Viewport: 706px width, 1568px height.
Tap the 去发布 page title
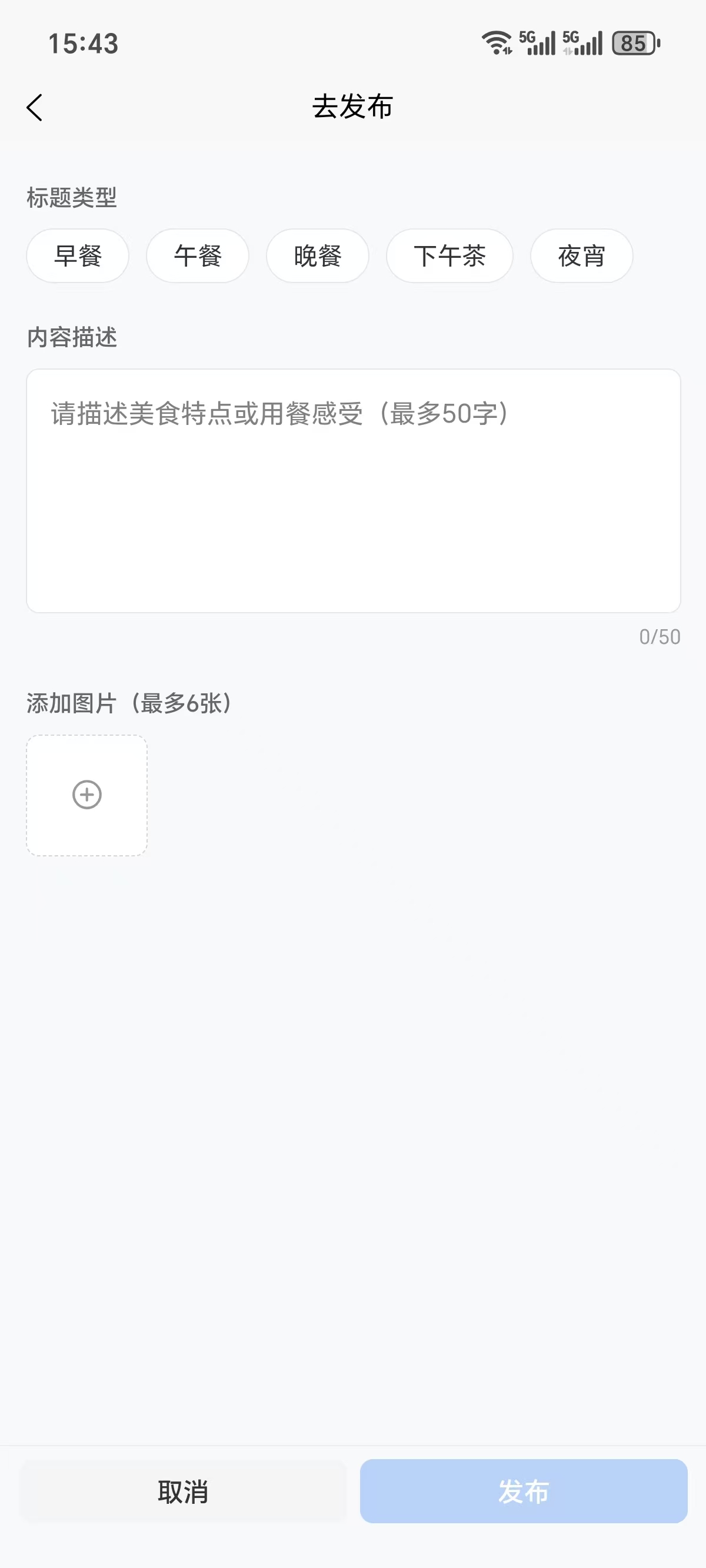click(x=352, y=107)
